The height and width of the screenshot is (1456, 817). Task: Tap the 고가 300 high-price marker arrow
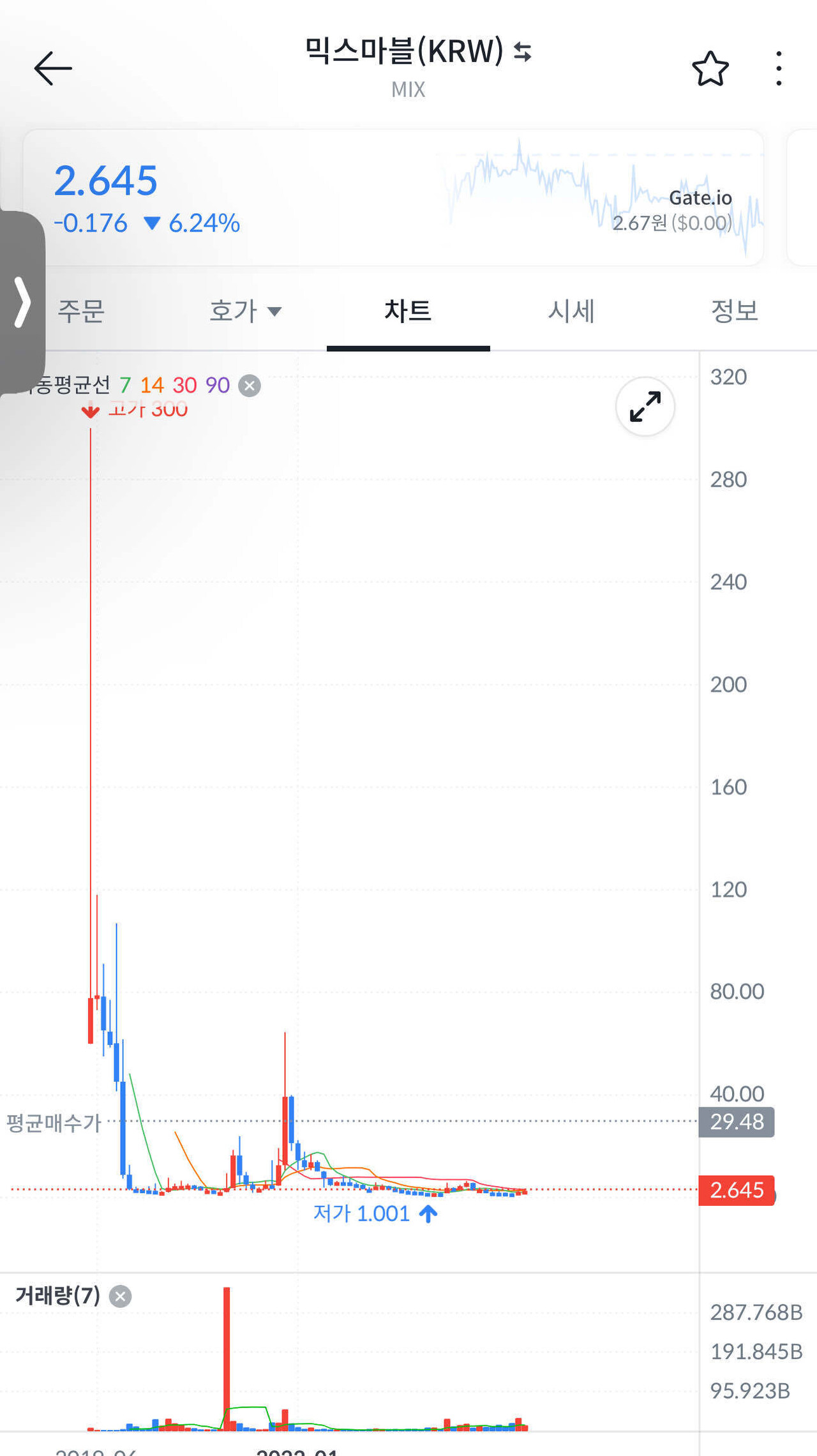coord(91,411)
